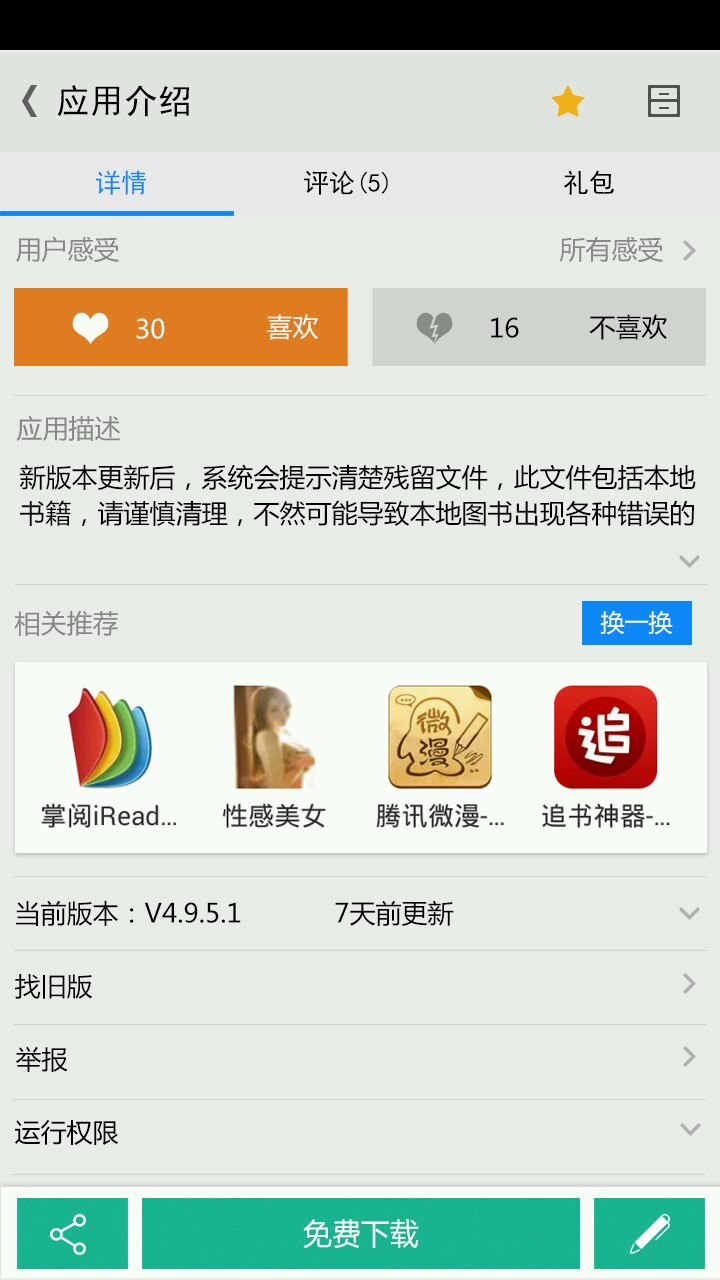Tap the 免费下载 button
The height and width of the screenshot is (1280, 720).
coord(361,1233)
